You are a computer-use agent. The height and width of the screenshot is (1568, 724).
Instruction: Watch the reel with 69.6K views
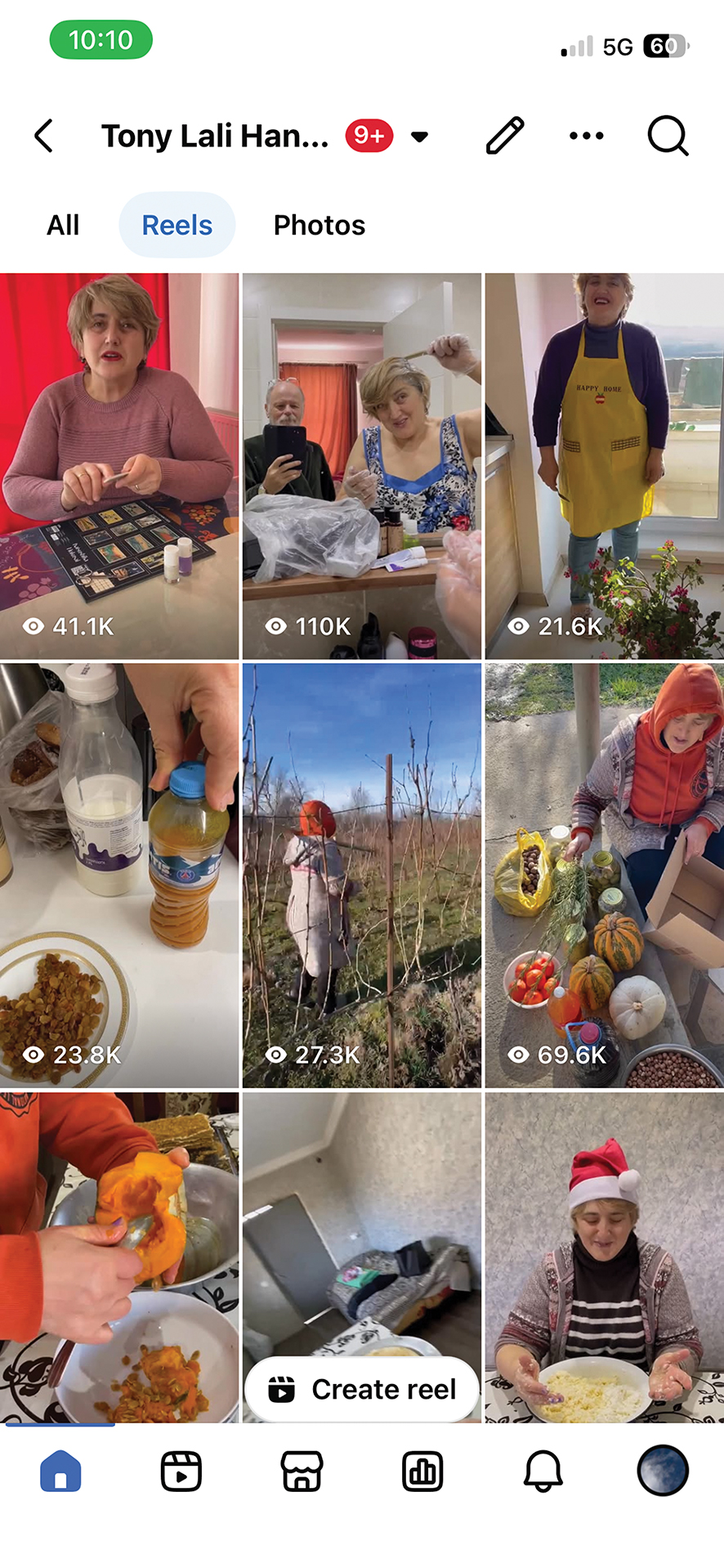604,875
